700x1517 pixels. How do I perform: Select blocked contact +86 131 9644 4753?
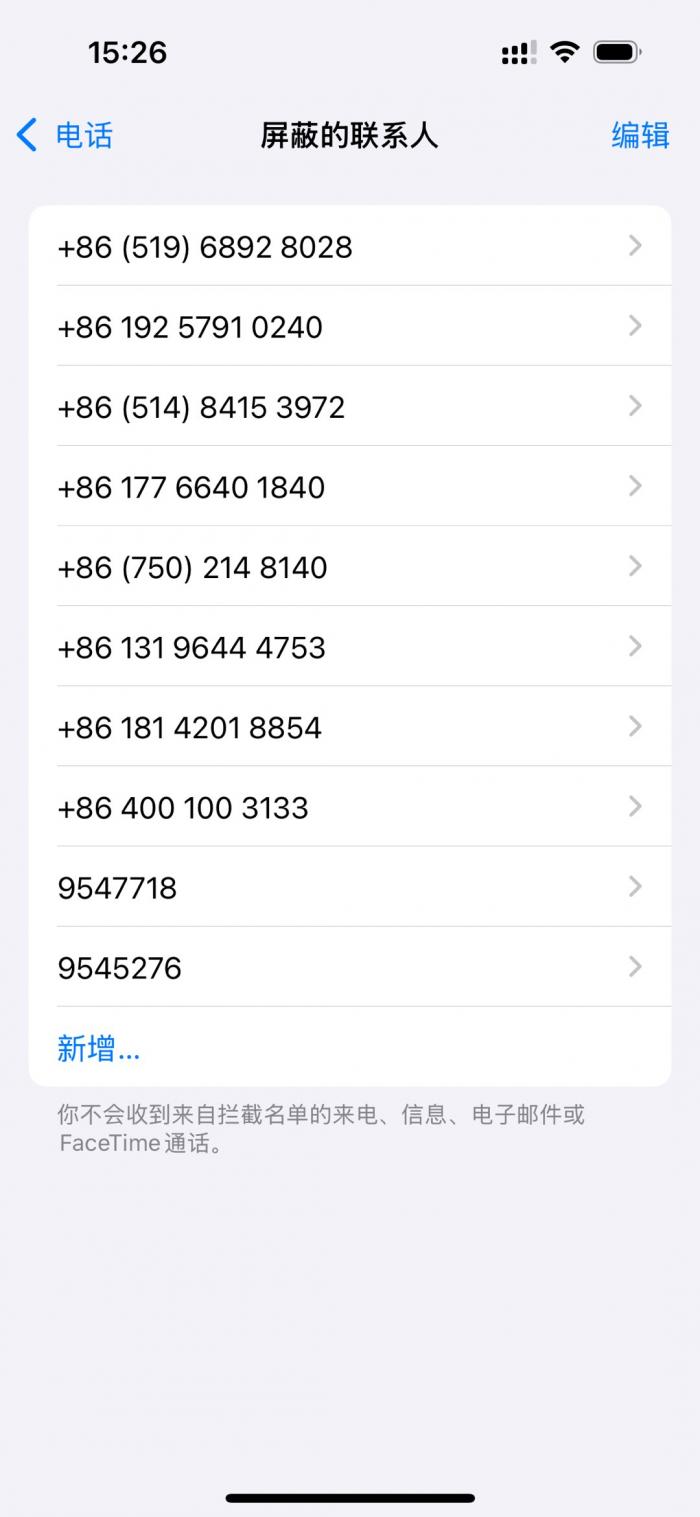pos(350,646)
